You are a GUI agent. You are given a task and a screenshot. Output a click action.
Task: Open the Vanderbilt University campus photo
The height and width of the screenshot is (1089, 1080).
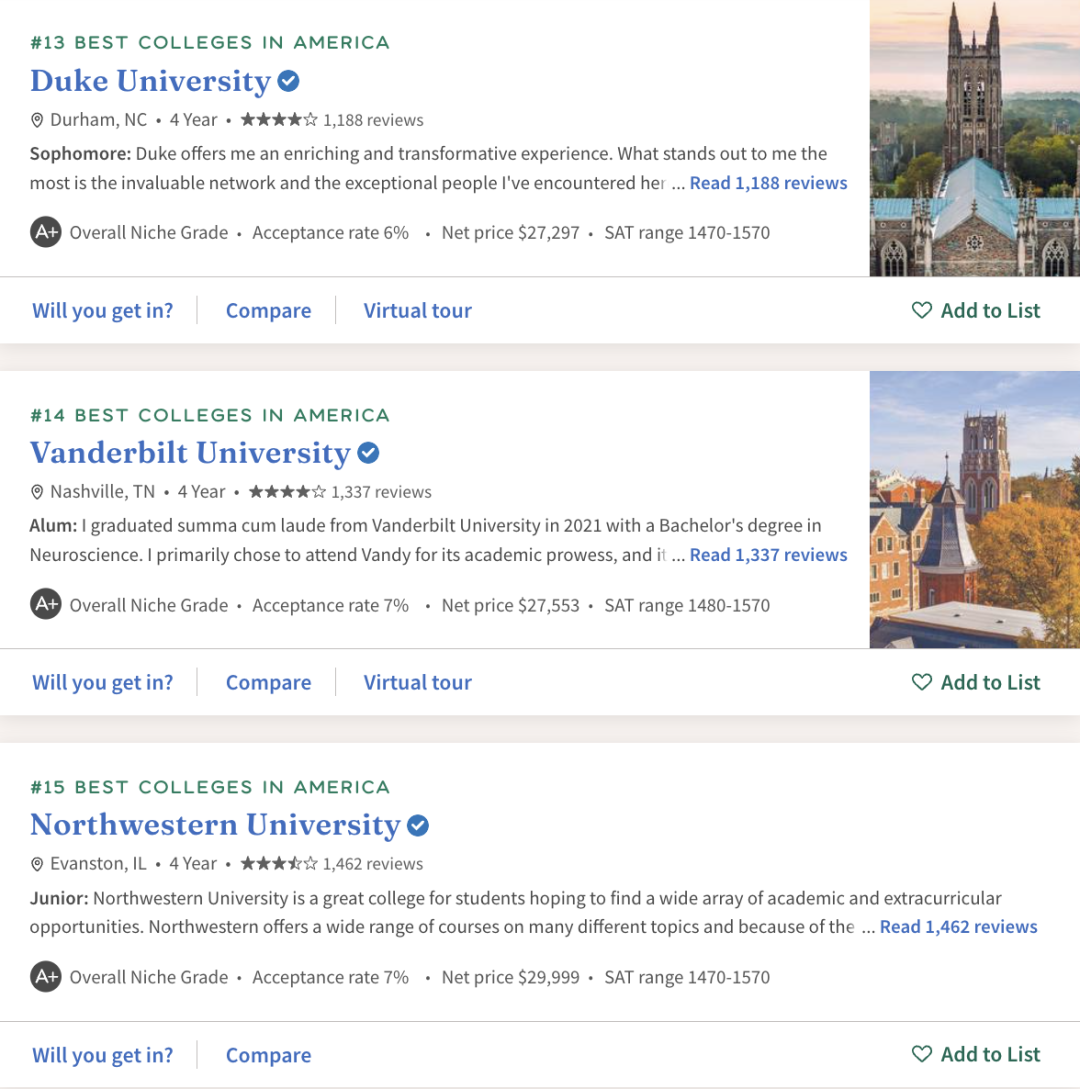(974, 510)
